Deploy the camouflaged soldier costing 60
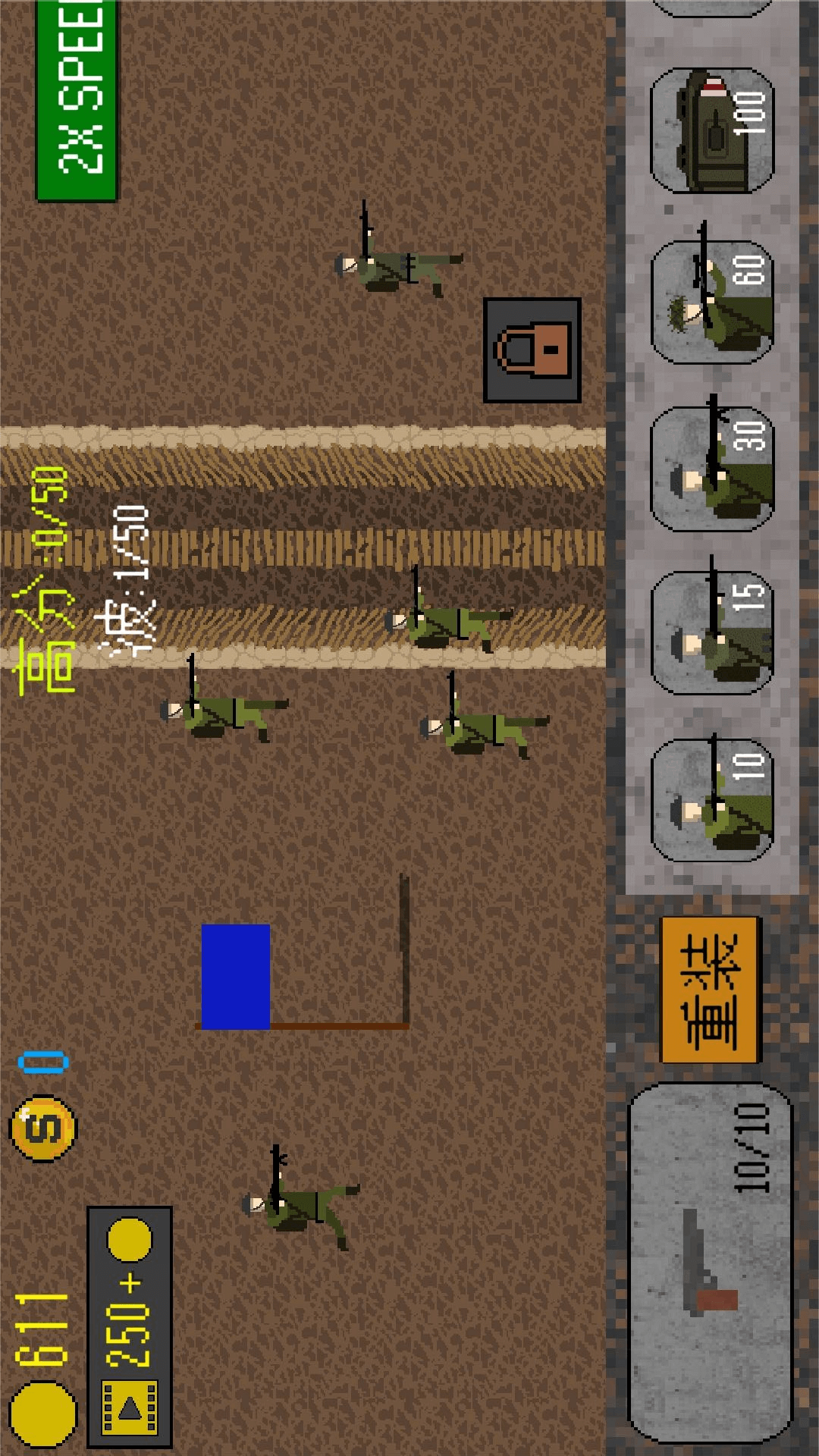 [712, 302]
